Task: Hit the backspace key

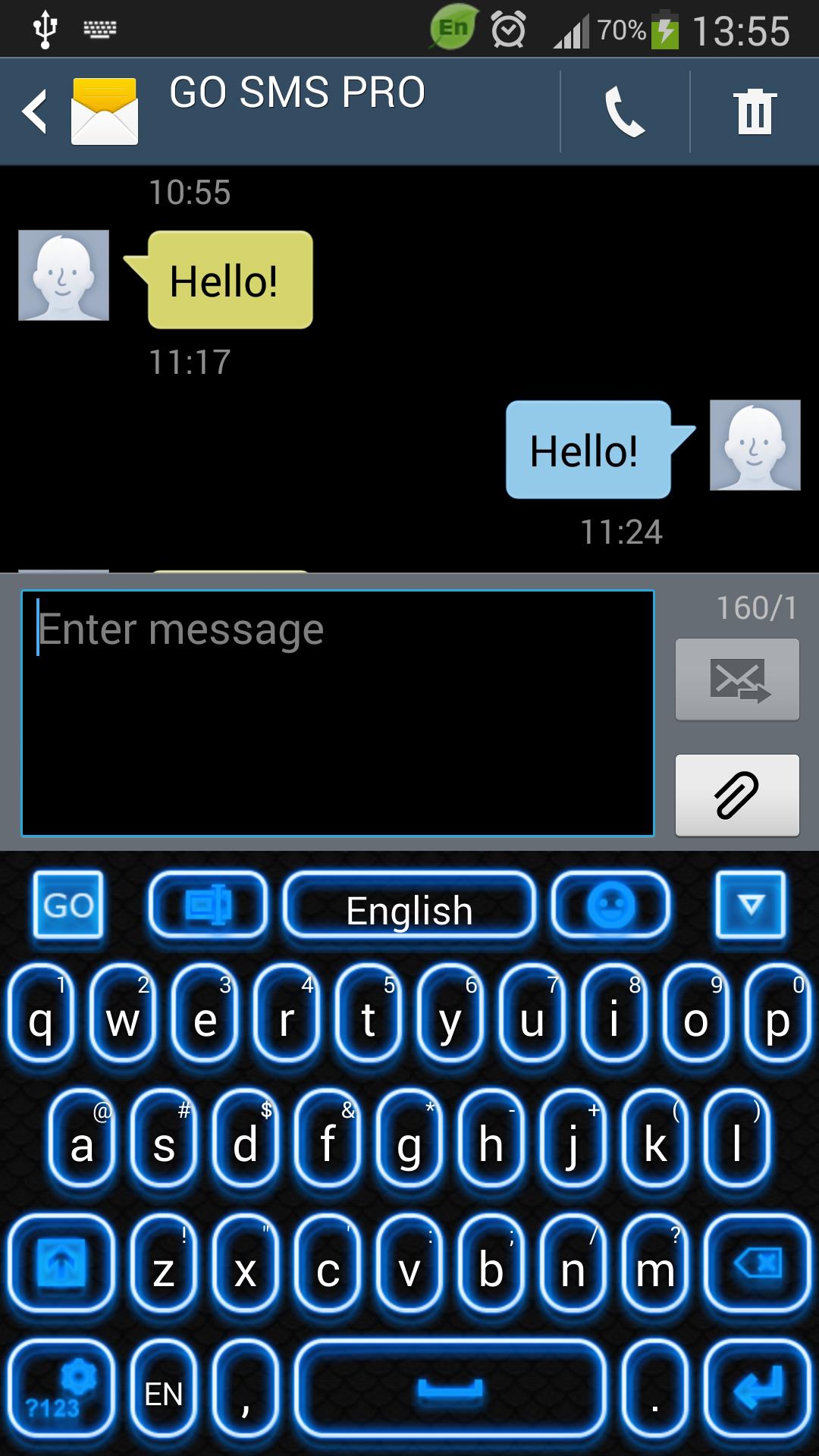Action: click(757, 1264)
